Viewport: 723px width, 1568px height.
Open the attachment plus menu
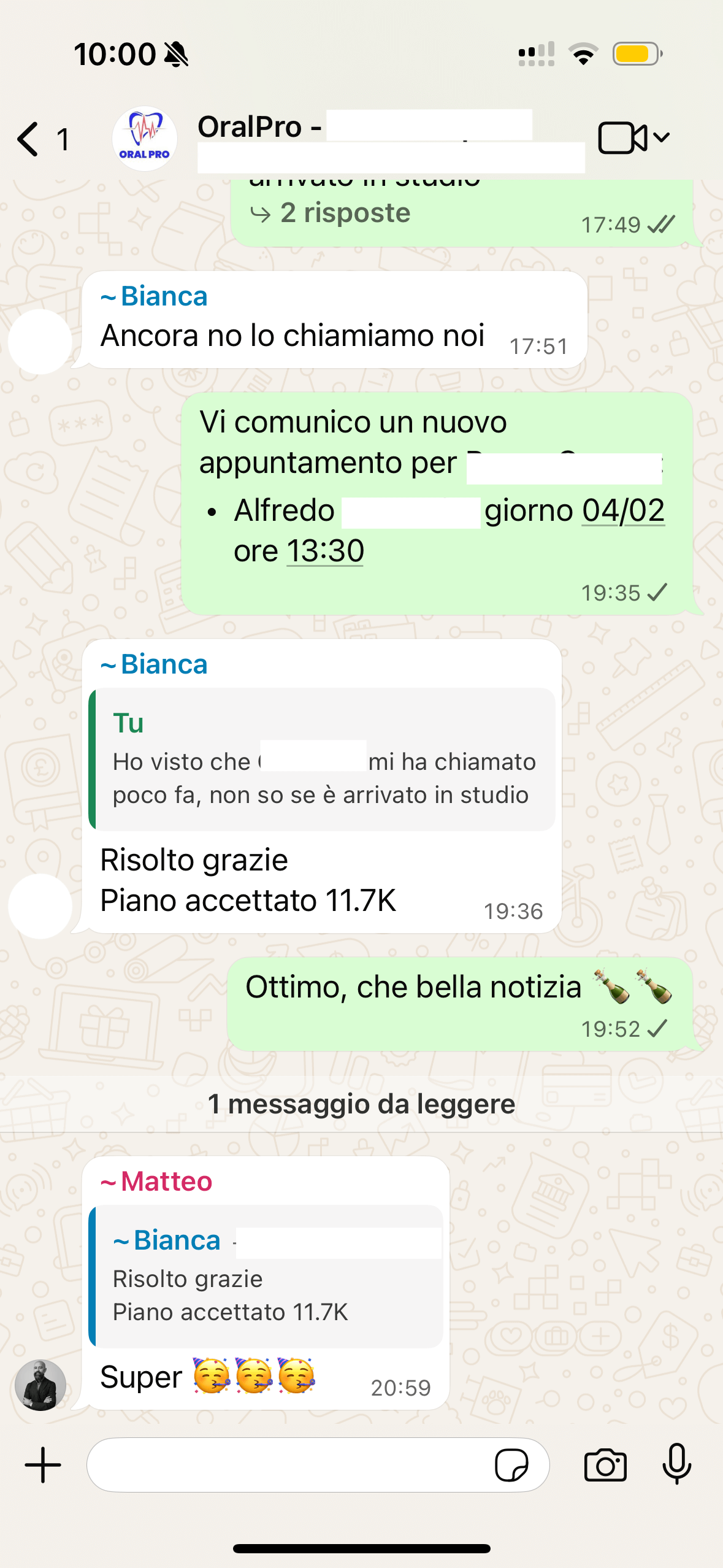[x=43, y=1465]
